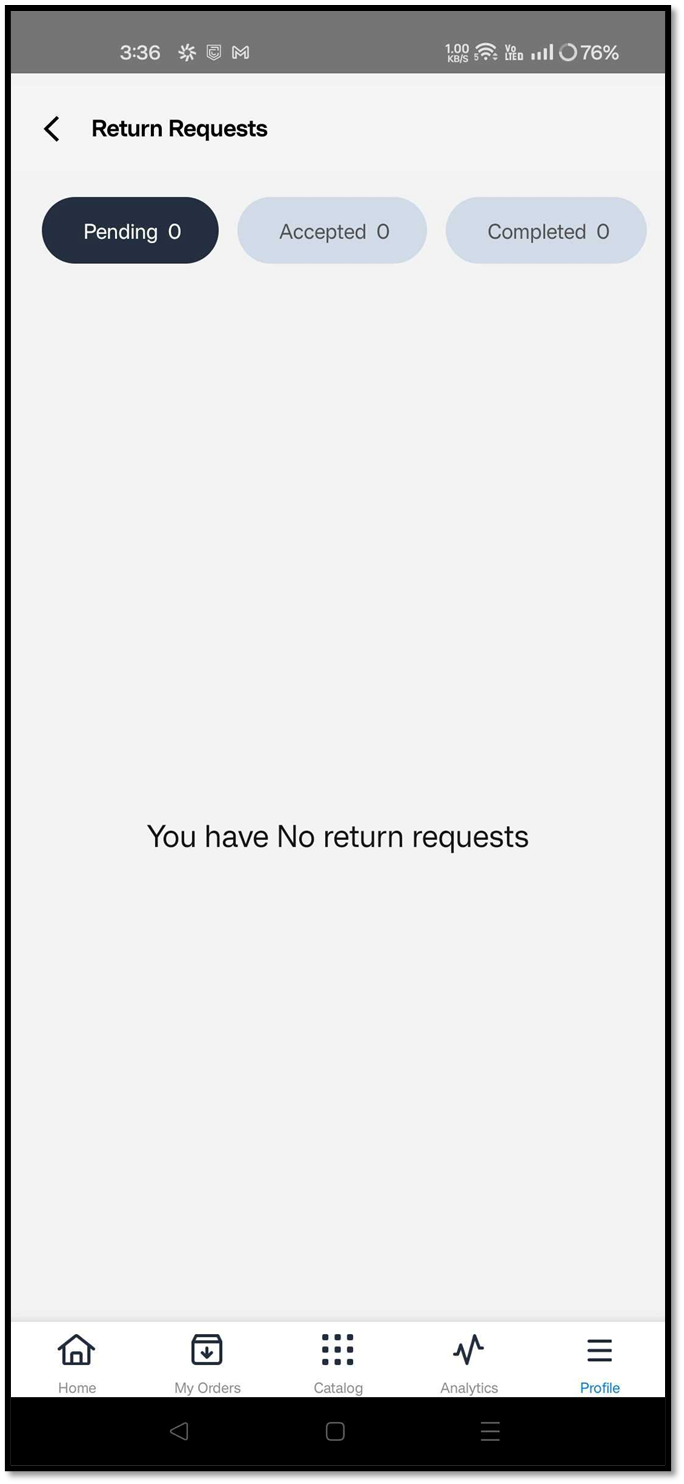Viewport: 684px width, 1484px height.
Task: Go back from Return Requests
Action: (x=52, y=129)
